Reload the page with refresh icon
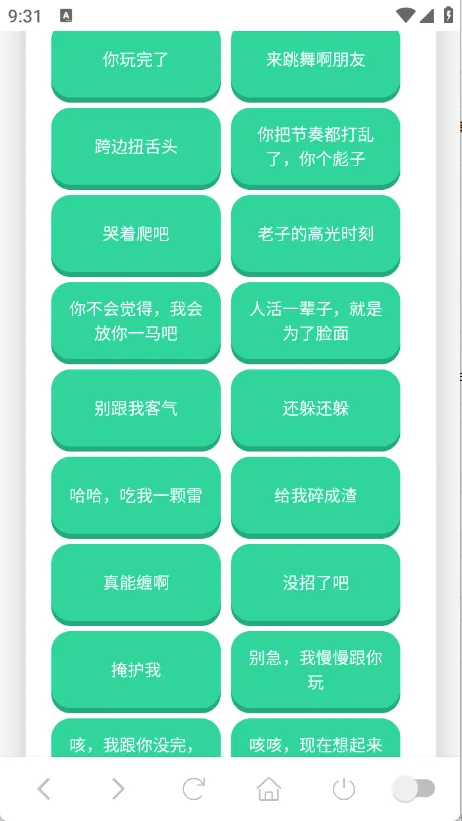 coord(193,789)
